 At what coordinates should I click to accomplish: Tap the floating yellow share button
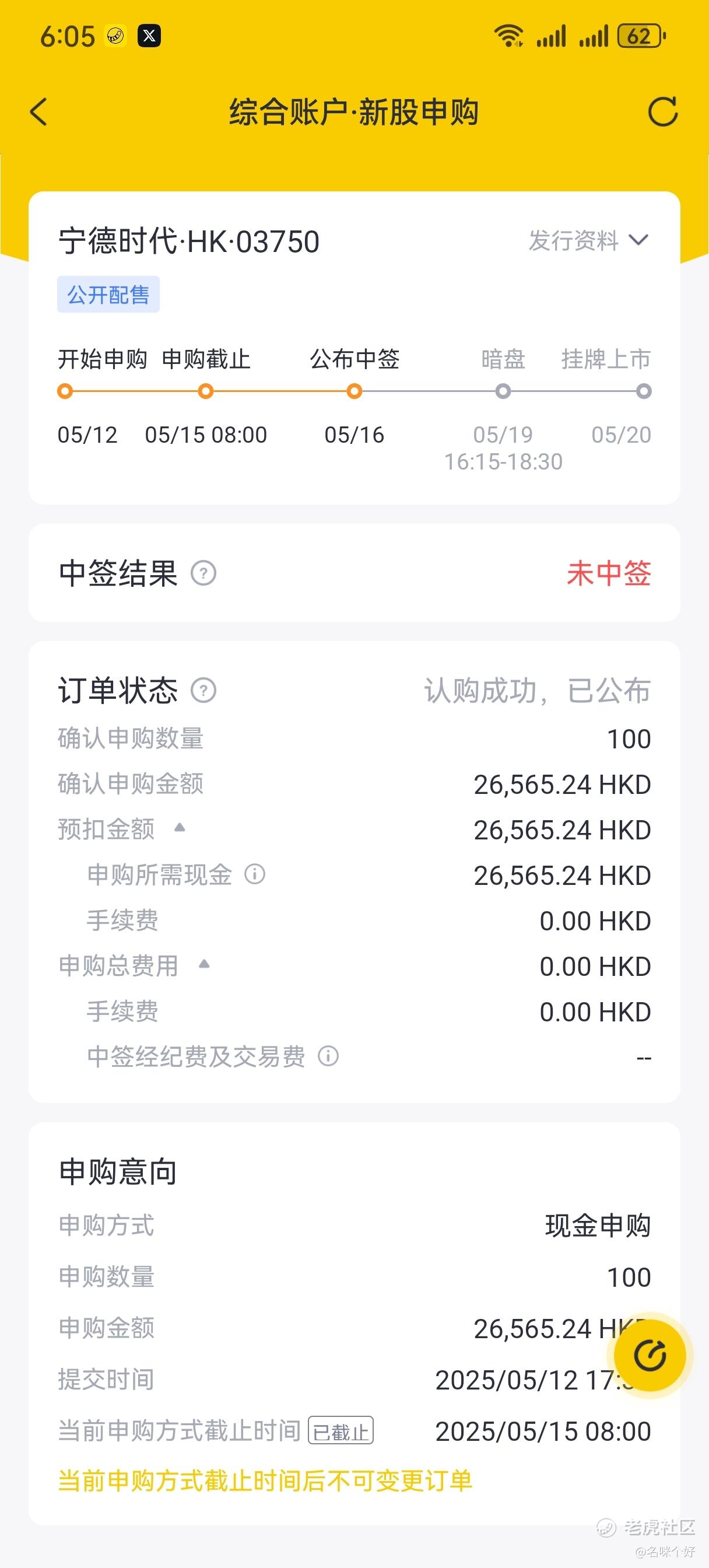[x=650, y=1356]
